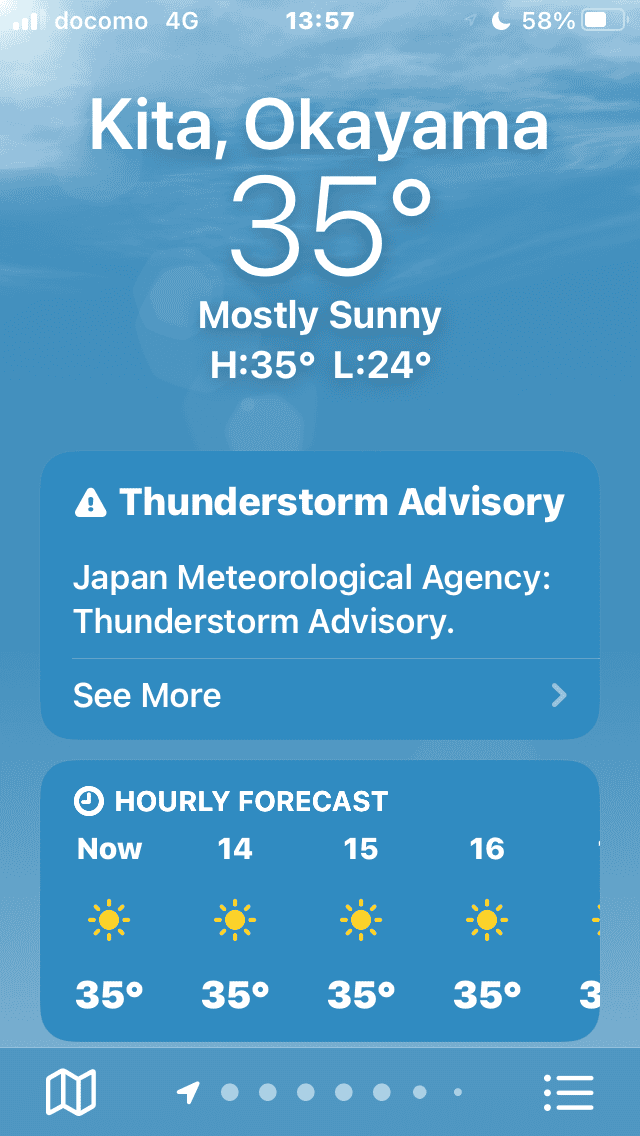Show the saved locations list
The width and height of the screenshot is (640, 1136).
569,1092
